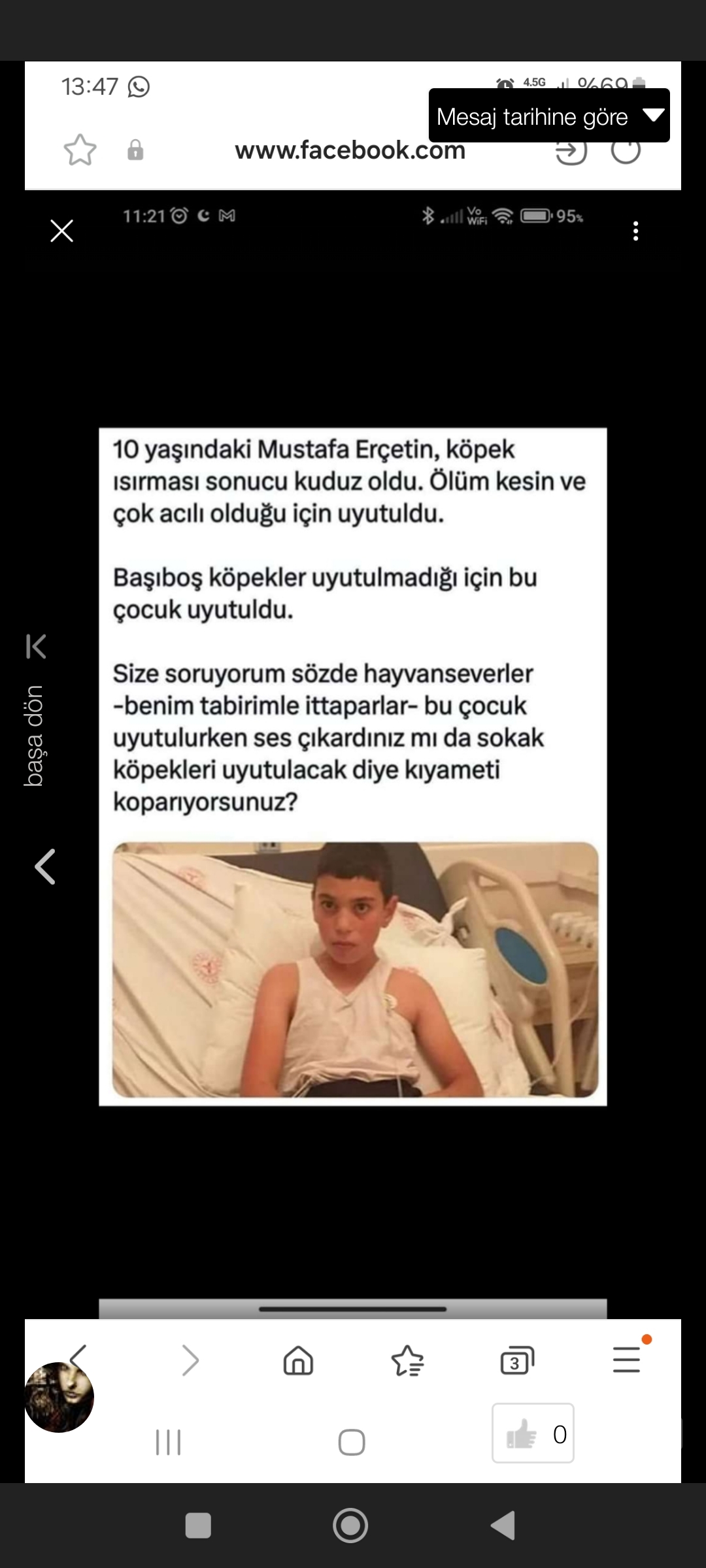This screenshot has width=706, height=1568.
Task: Go back with the system back triangle
Action: point(503,1526)
